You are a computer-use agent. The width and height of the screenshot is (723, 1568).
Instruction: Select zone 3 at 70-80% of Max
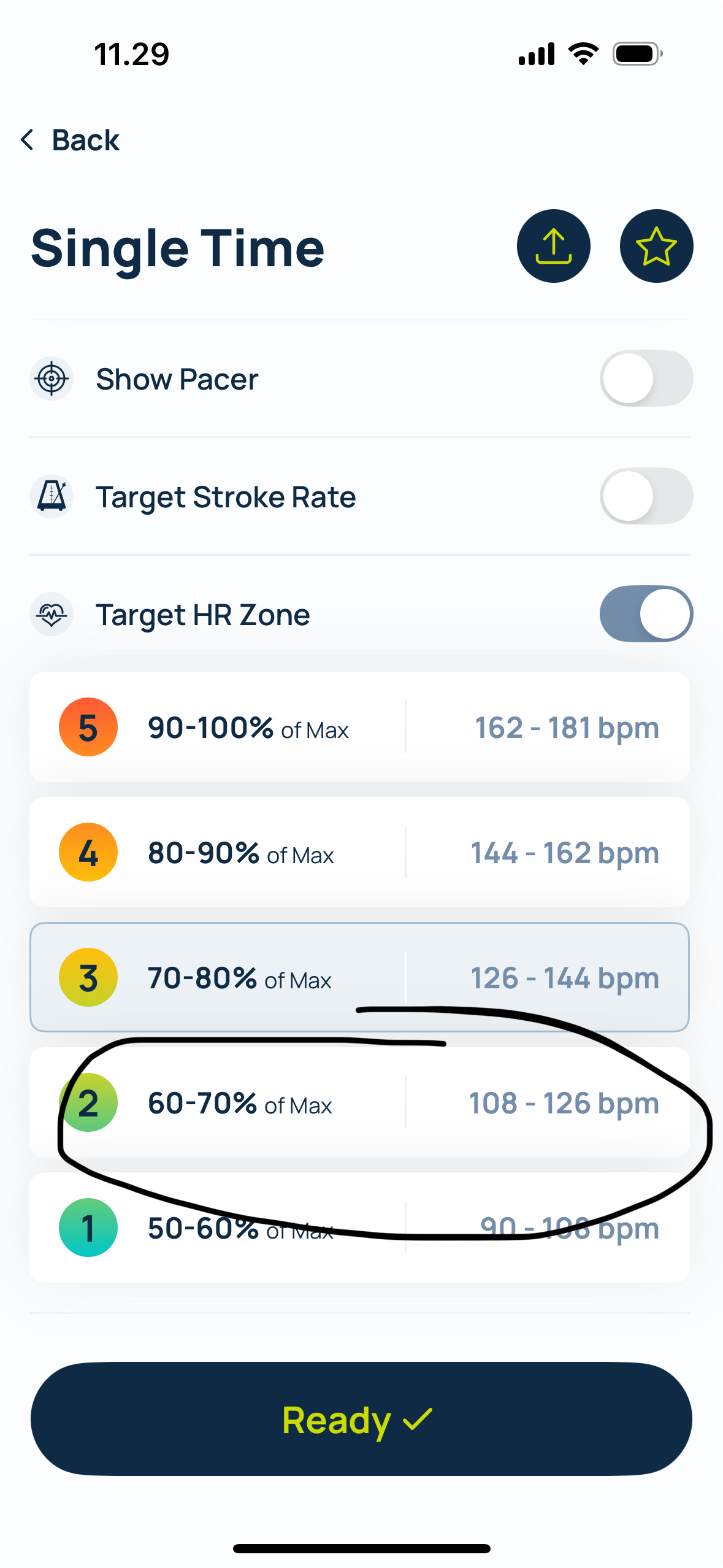359,977
